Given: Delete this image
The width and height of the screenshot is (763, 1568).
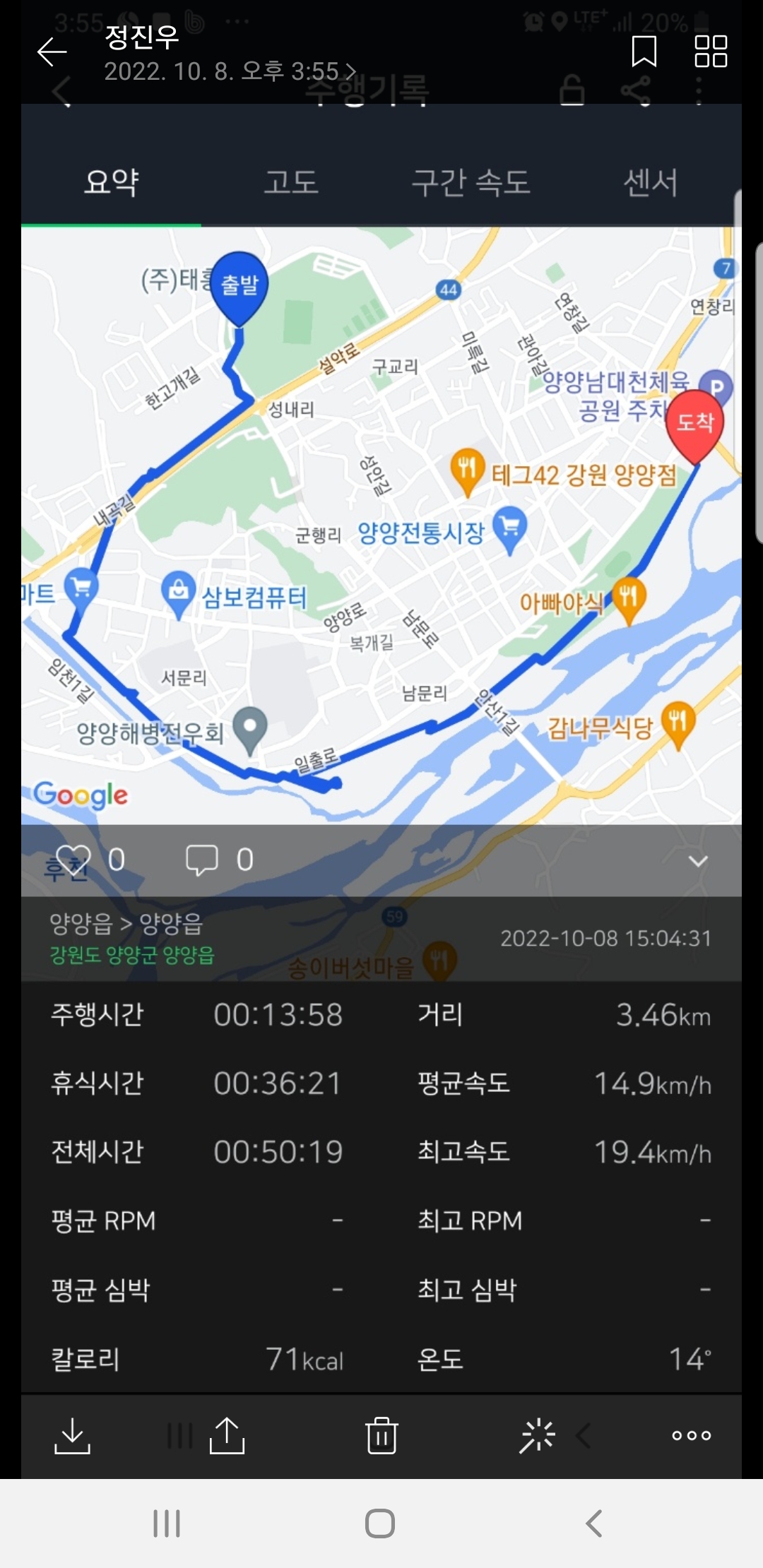Looking at the screenshot, I should (381, 1436).
